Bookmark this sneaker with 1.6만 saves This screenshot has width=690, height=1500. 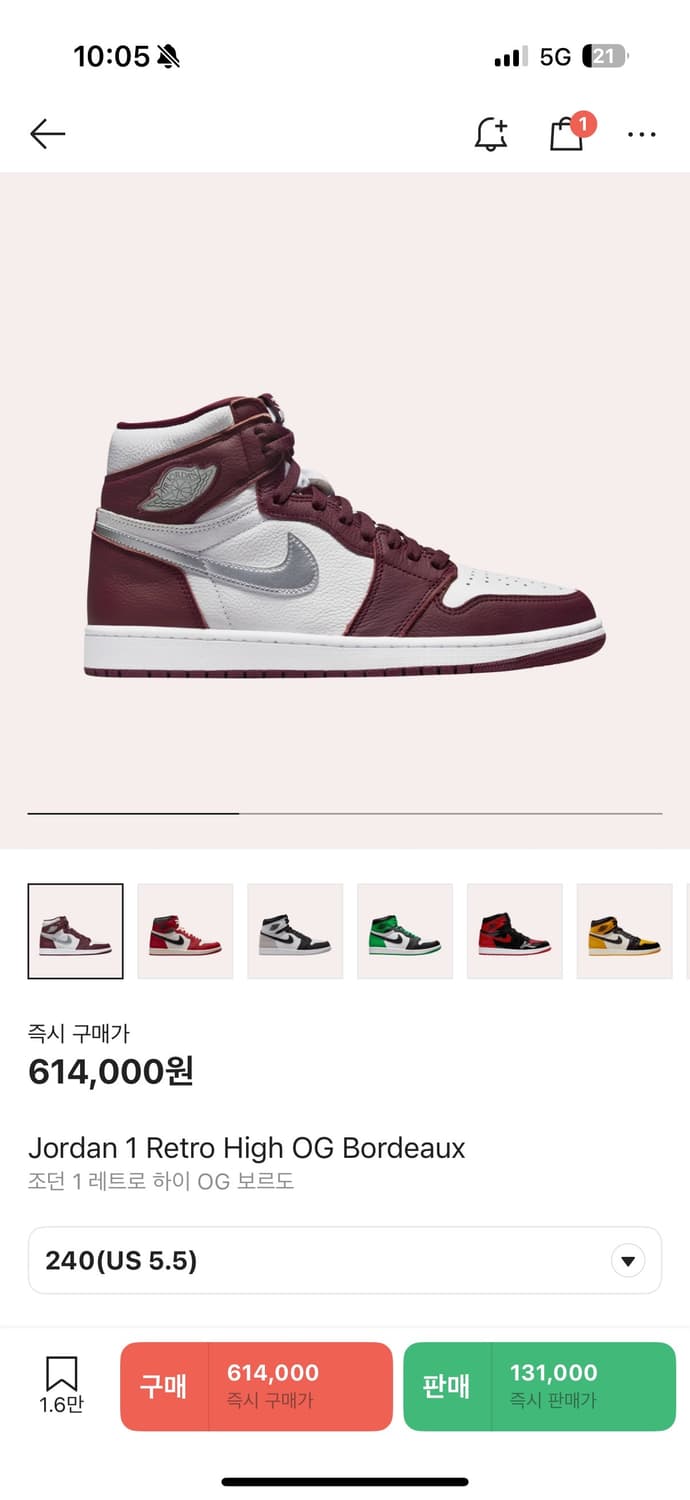[x=61, y=1385]
